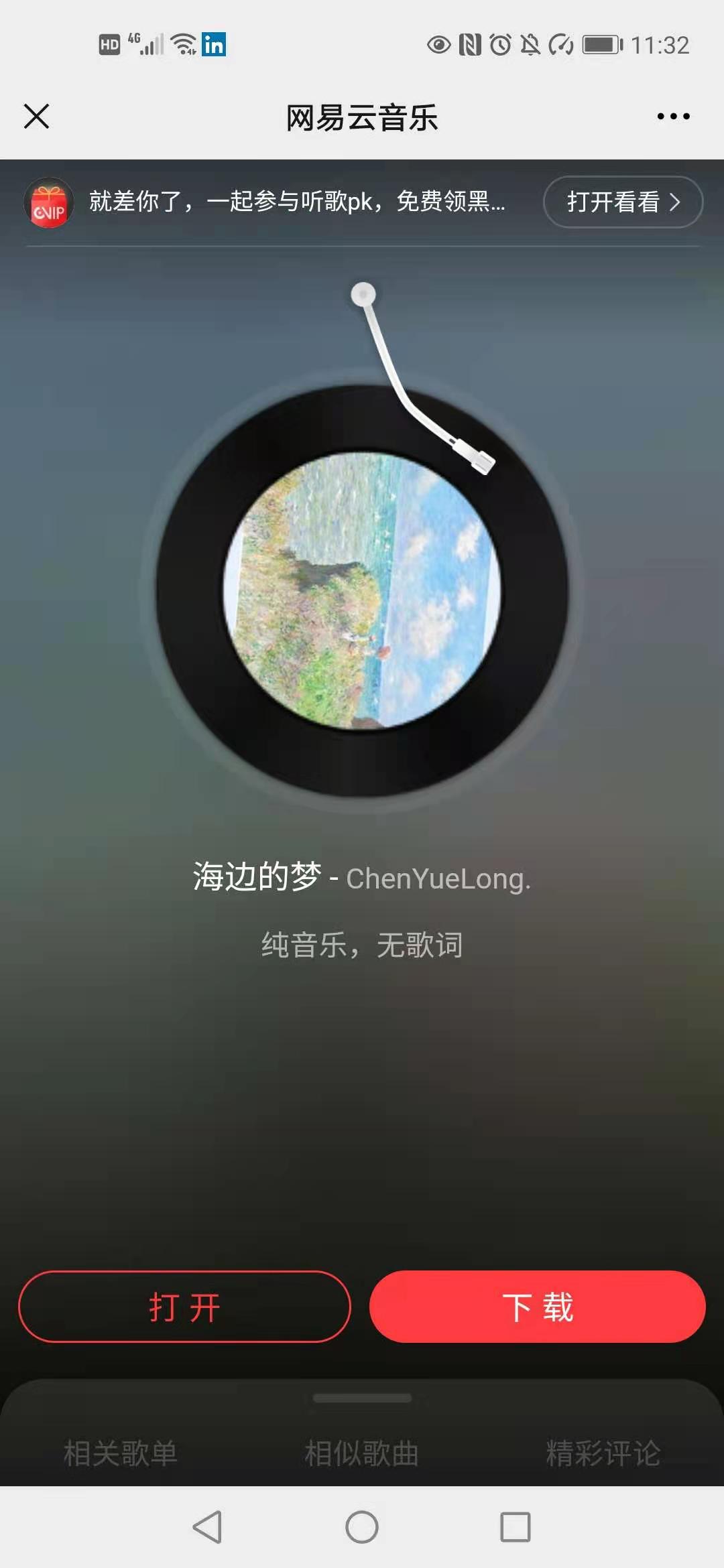The height and width of the screenshot is (1568, 724).
Task: Open the CVIP gift promotion icon
Action: [47, 203]
